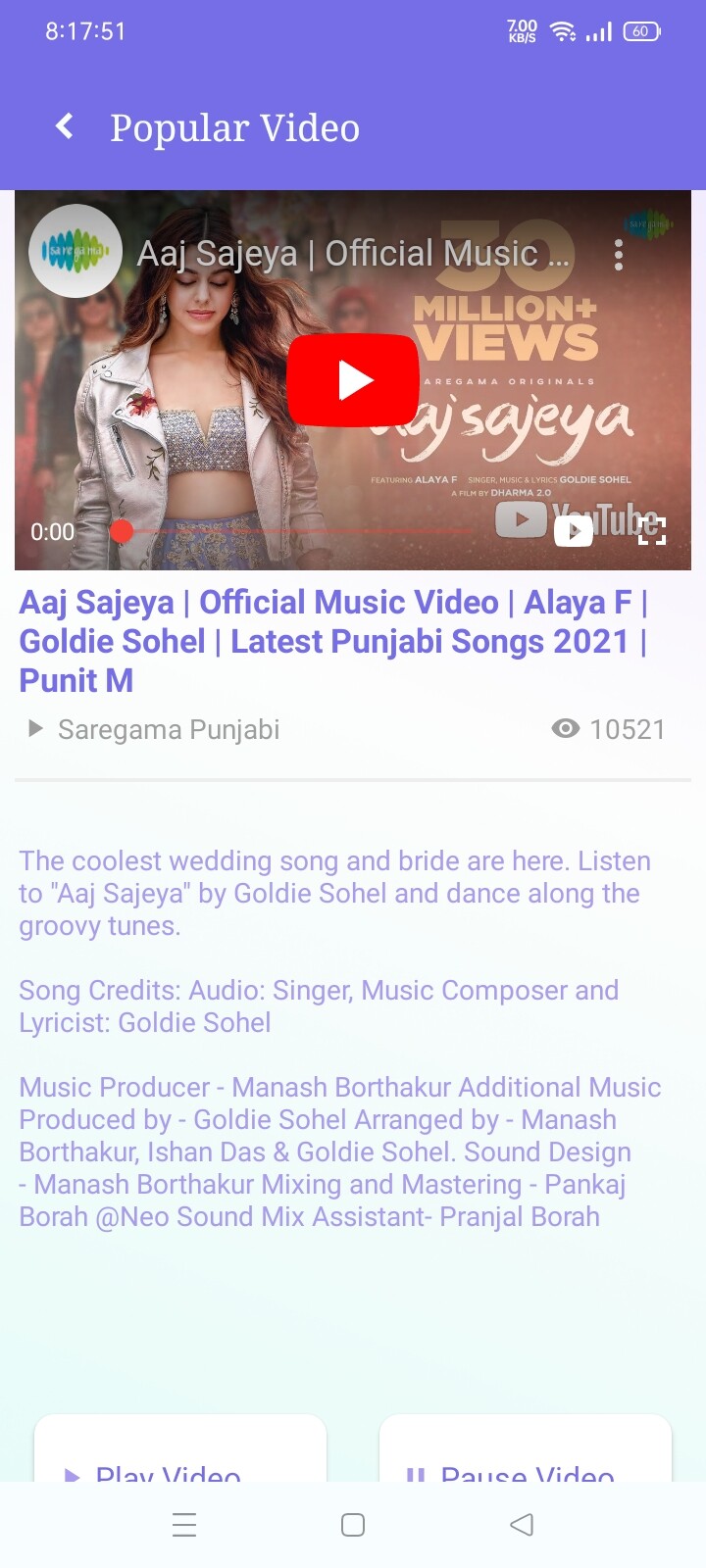Open the Saregama channel avatar
This screenshot has height=1568, width=706.
pos(76,252)
